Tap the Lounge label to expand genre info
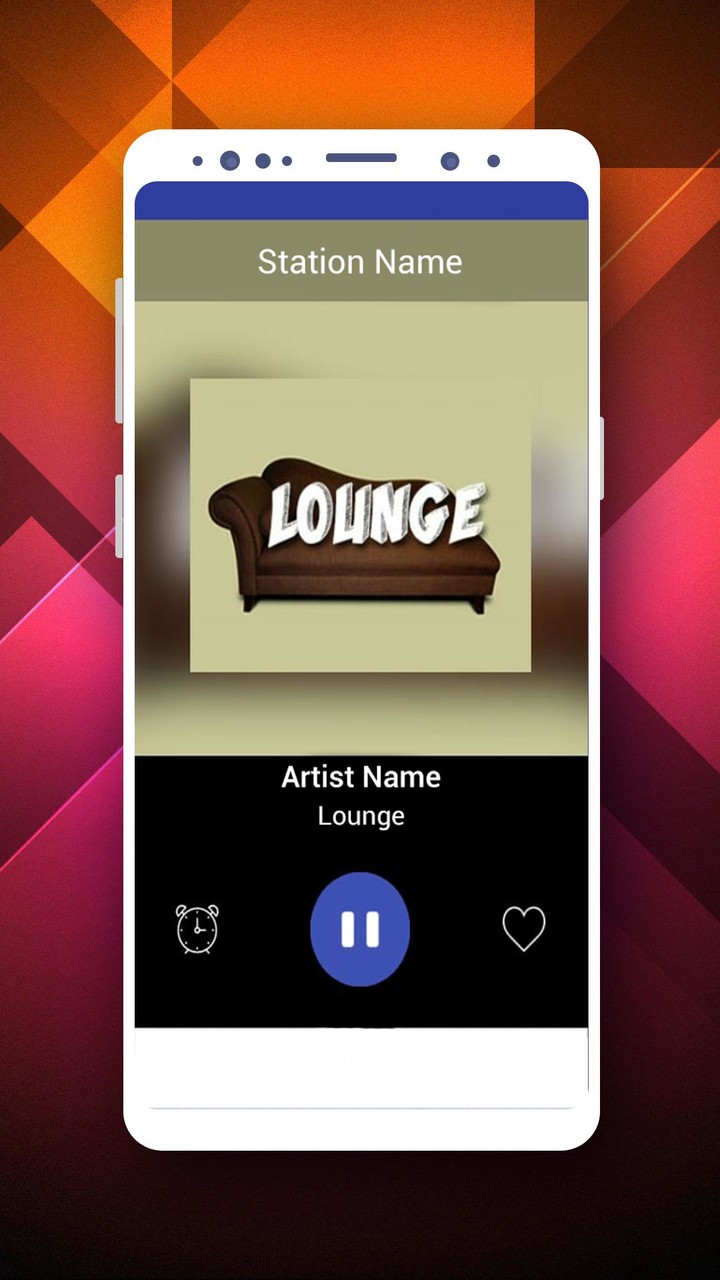 point(360,815)
